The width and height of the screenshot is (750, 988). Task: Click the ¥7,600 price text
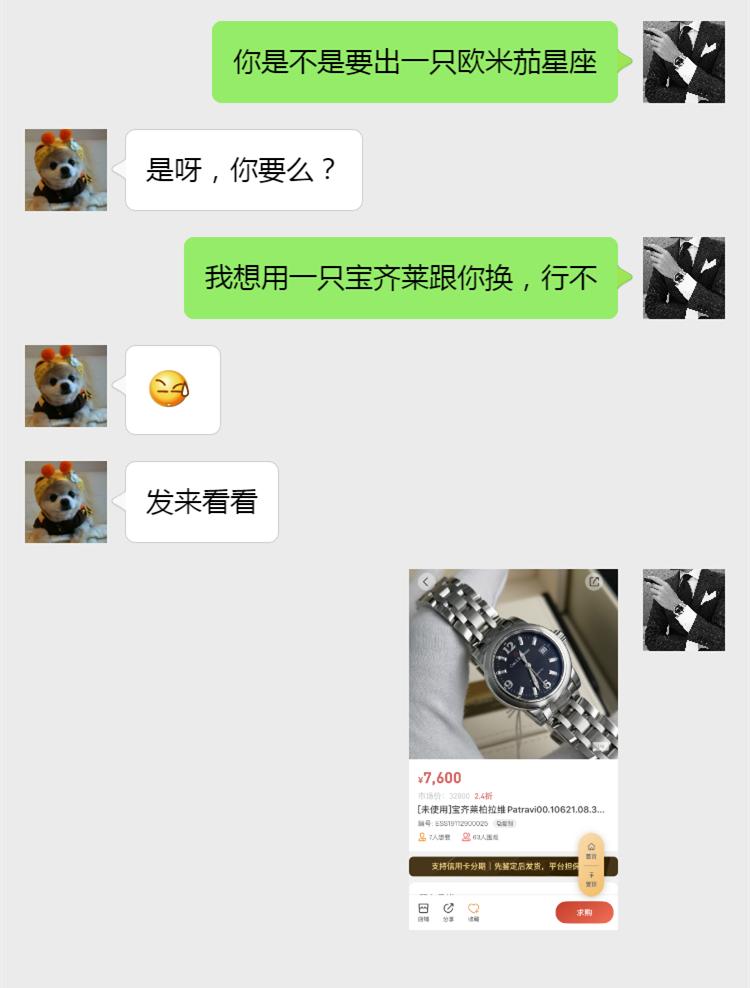[440, 778]
